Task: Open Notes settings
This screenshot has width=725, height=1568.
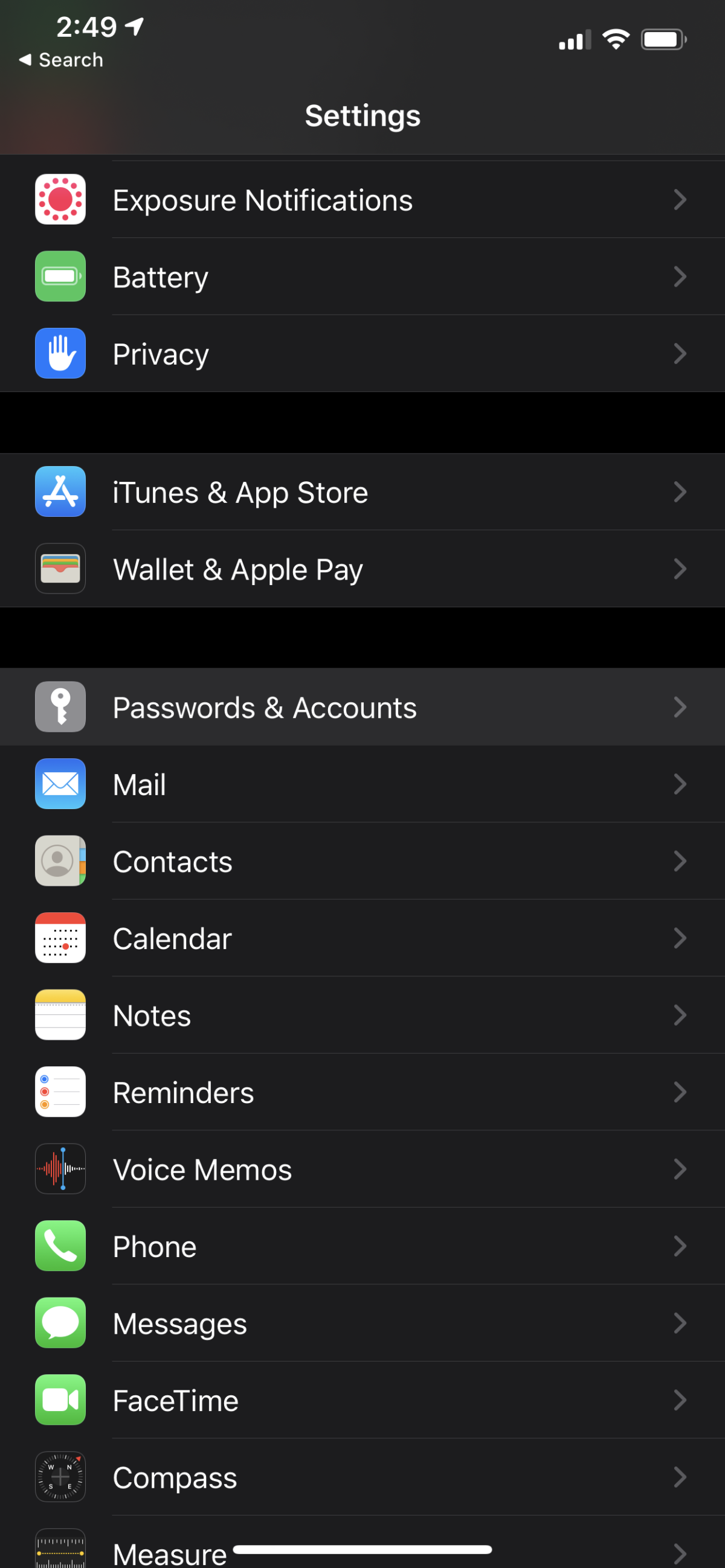Action: (362, 1016)
